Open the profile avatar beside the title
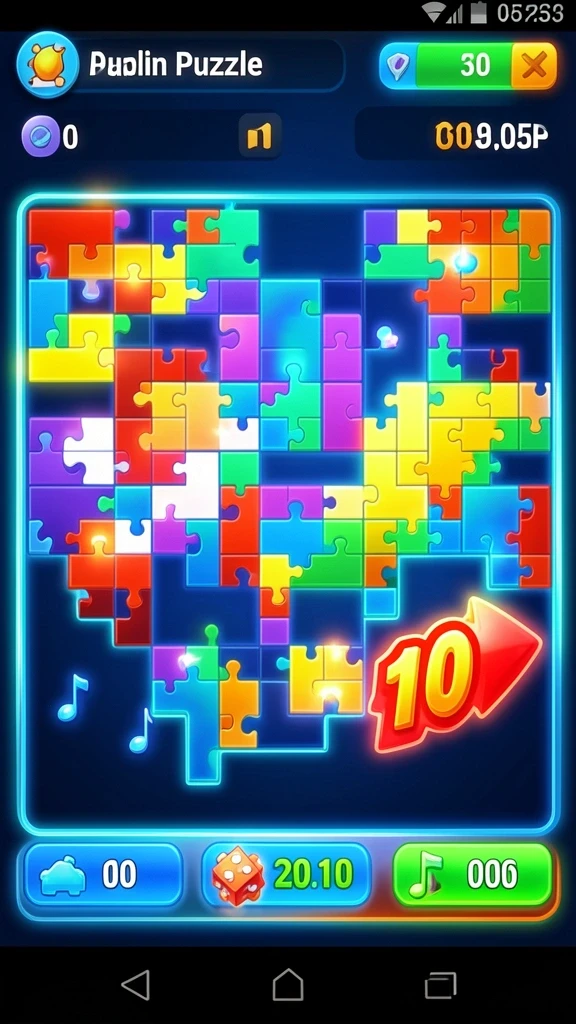576x1024 pixels. (x=48, y=65)
